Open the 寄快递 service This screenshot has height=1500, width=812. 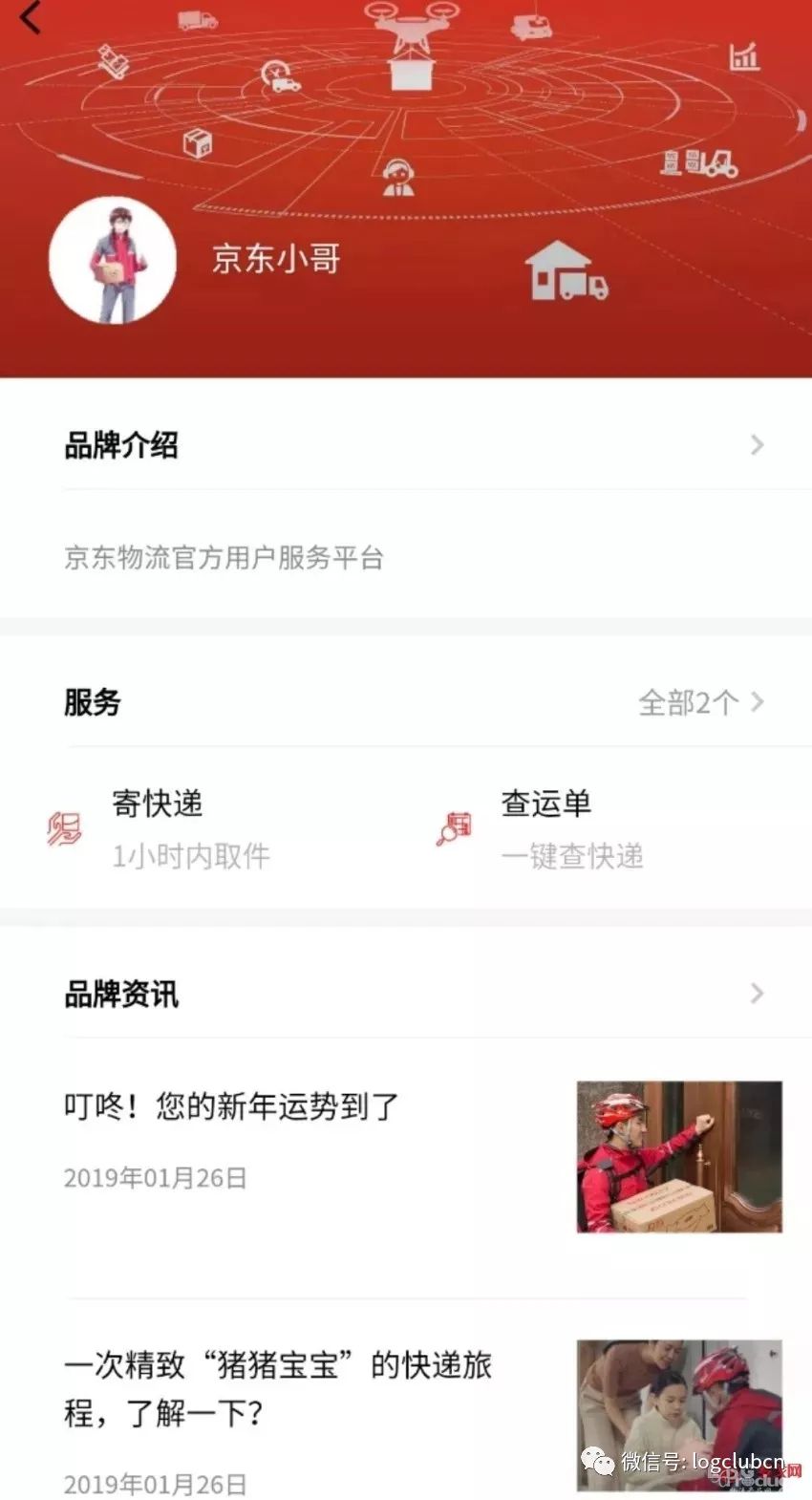pyautogui.click(x=159, y=827)
